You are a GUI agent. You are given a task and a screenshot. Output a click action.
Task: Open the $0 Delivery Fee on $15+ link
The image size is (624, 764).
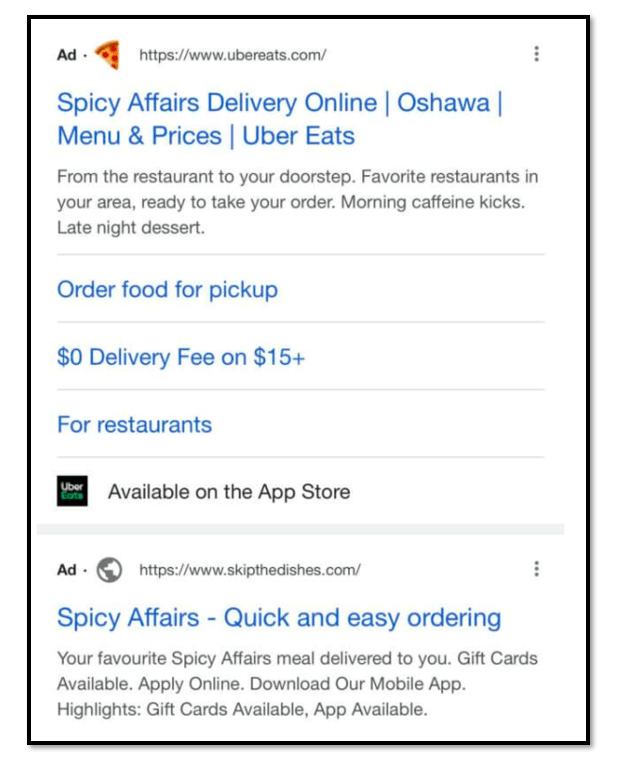180,357
